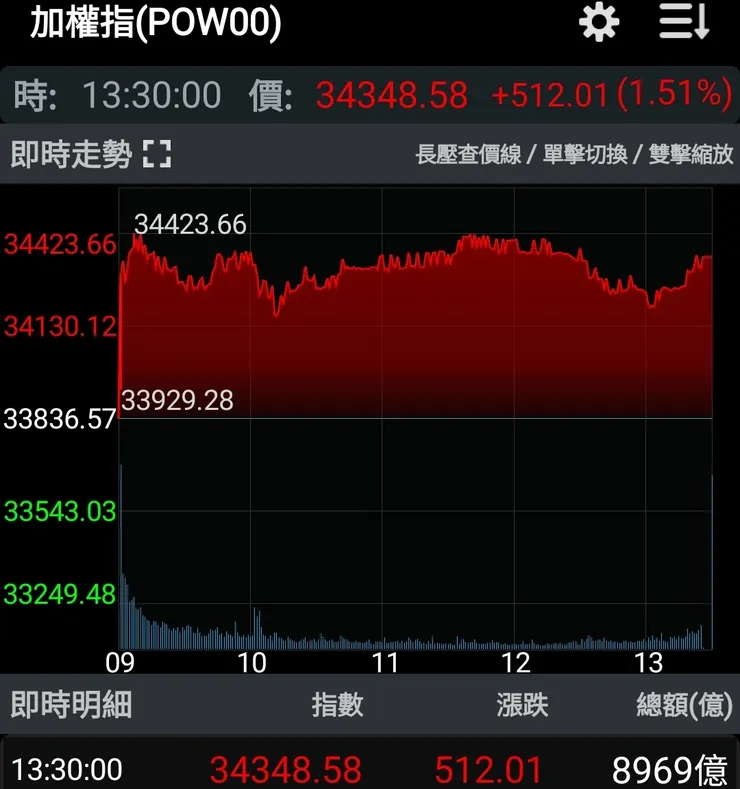Tap the low price marker 33929.28
740x789 pixels.
point(178,398)
